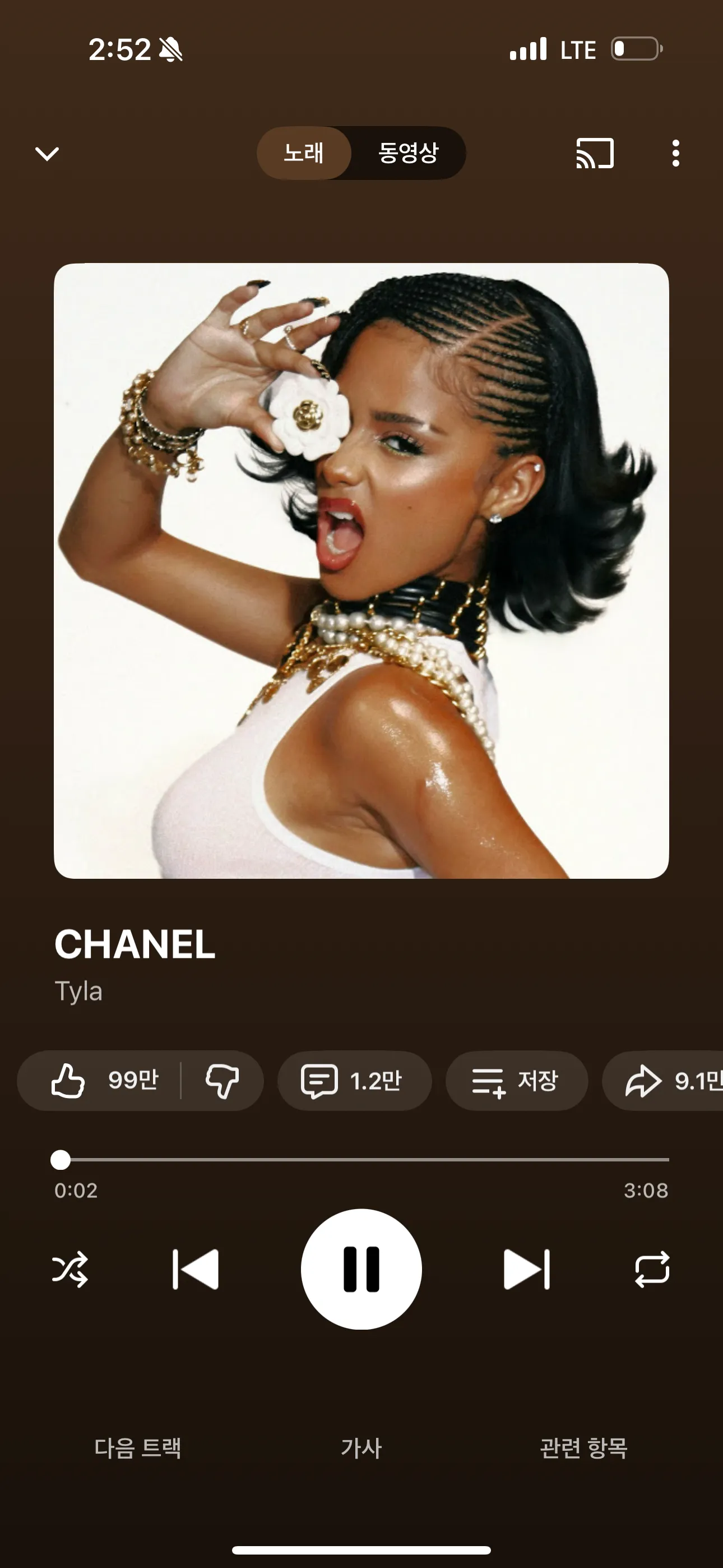Switch to the 동영상 video mode
The image size is (723, 1568).
click(x=409, y=153)
